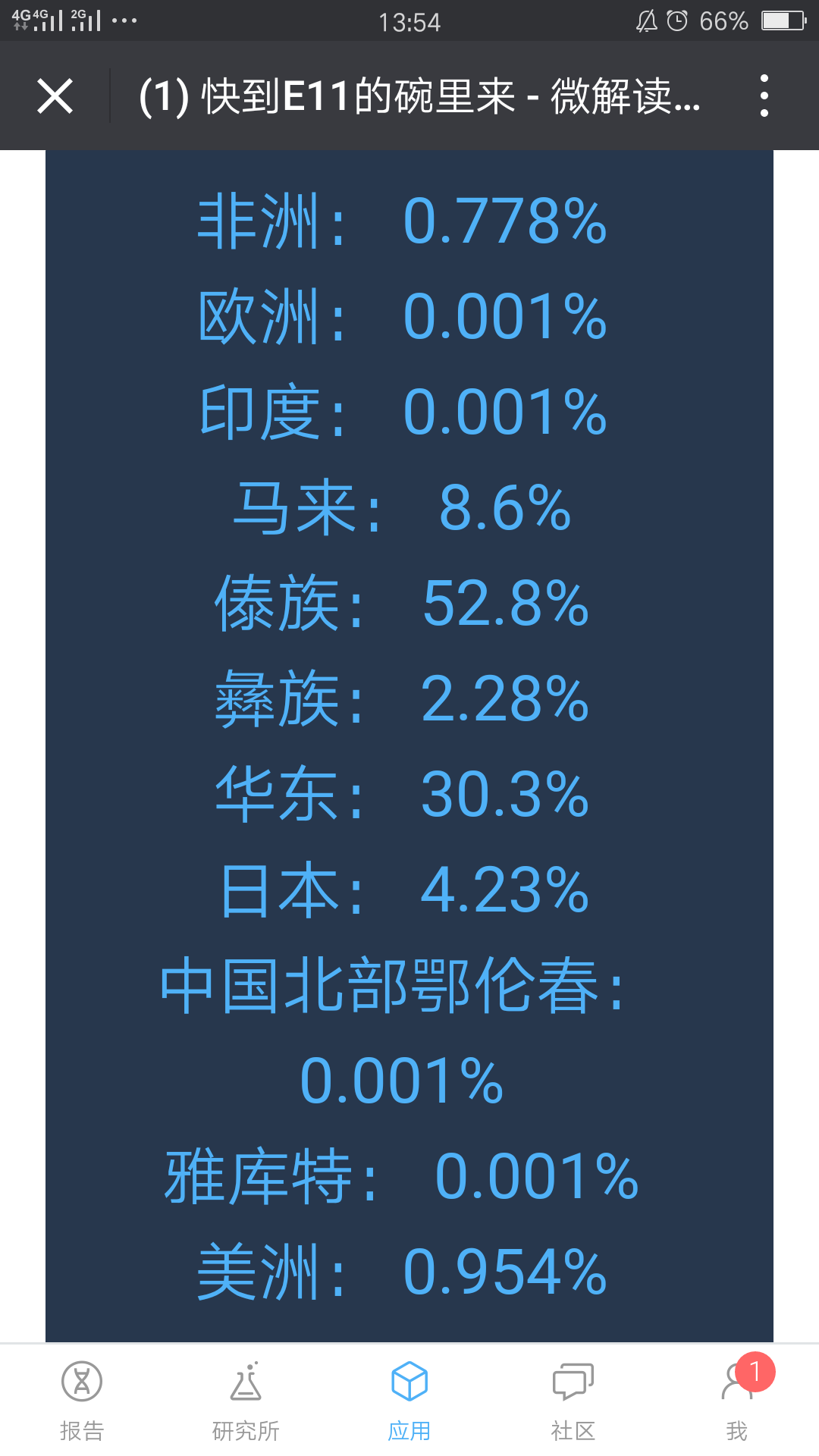Open the three-dot overflow menu
Viewport: 819px width, 1456px height.
pos(764,96)
